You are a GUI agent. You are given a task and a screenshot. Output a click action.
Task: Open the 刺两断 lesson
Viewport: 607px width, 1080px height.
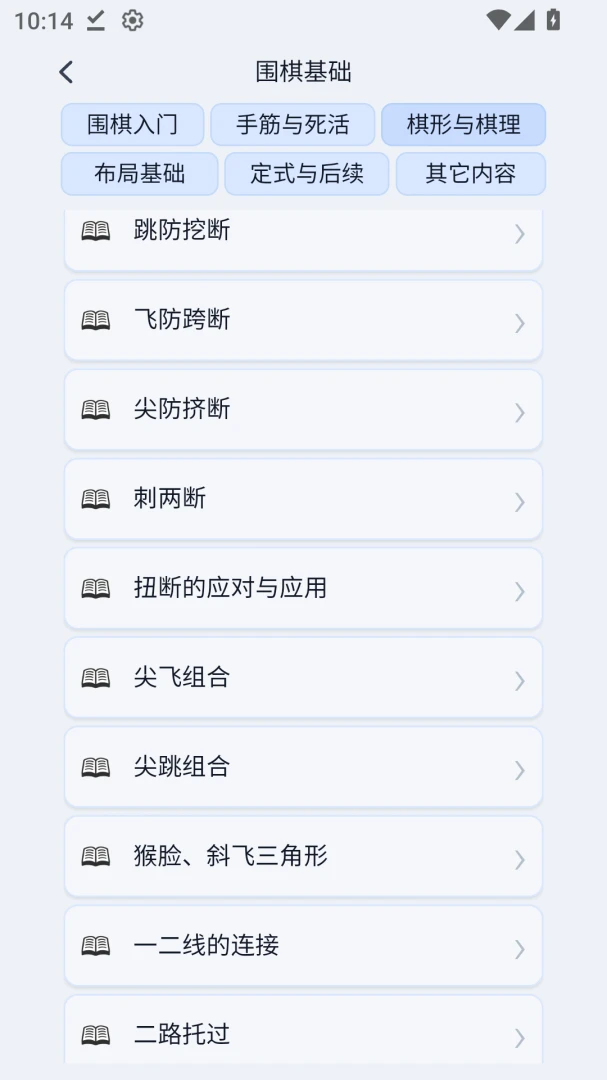click(303, 499)
